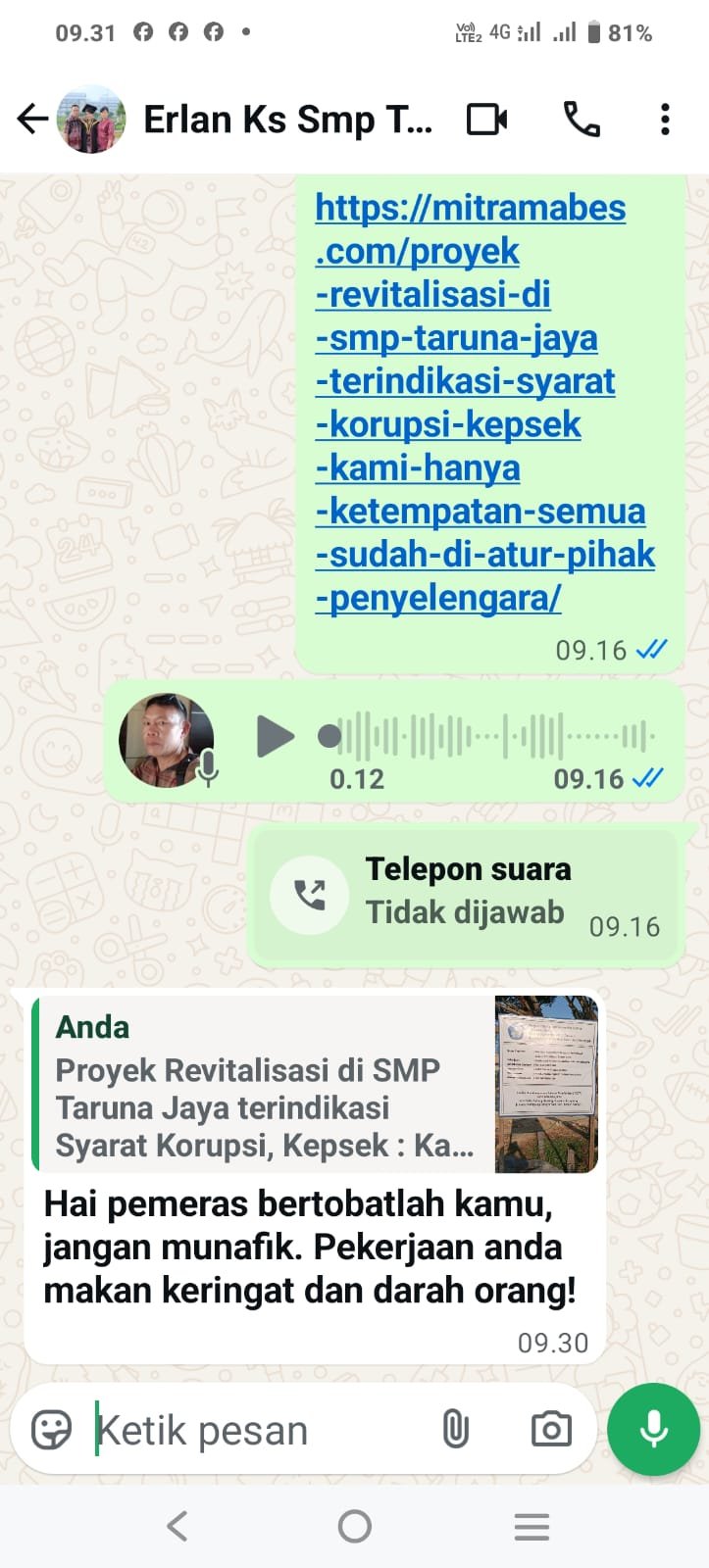Open the mitramabes.com article link
This screenshot has width=709, height=1568.
[x=471, y=402]
